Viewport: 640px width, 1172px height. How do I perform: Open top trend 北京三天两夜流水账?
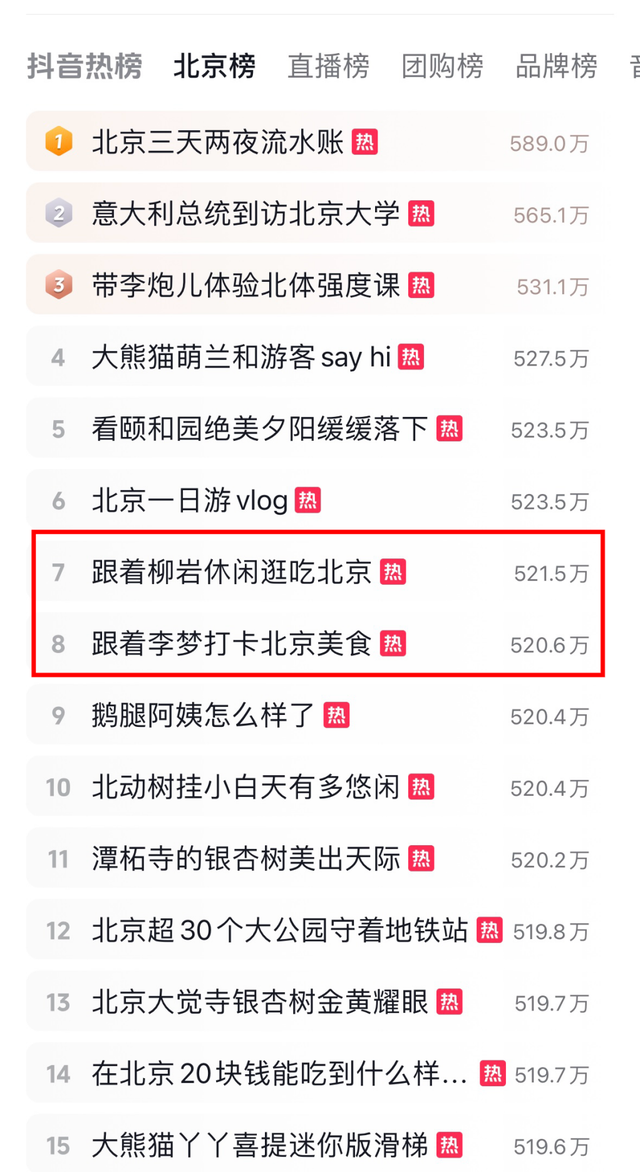coord(218,142)
